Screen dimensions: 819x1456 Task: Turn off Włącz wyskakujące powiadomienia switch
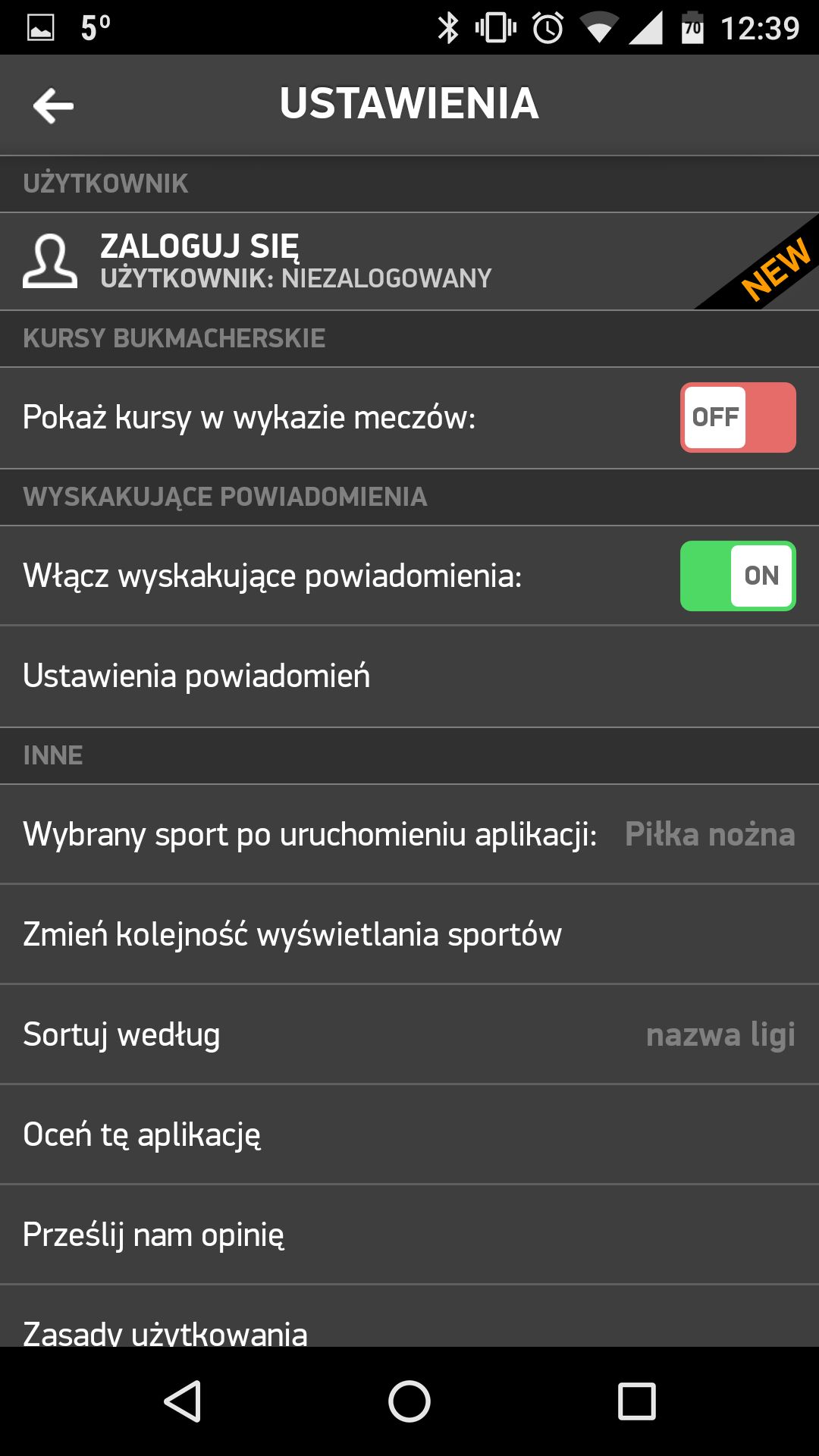738,576
